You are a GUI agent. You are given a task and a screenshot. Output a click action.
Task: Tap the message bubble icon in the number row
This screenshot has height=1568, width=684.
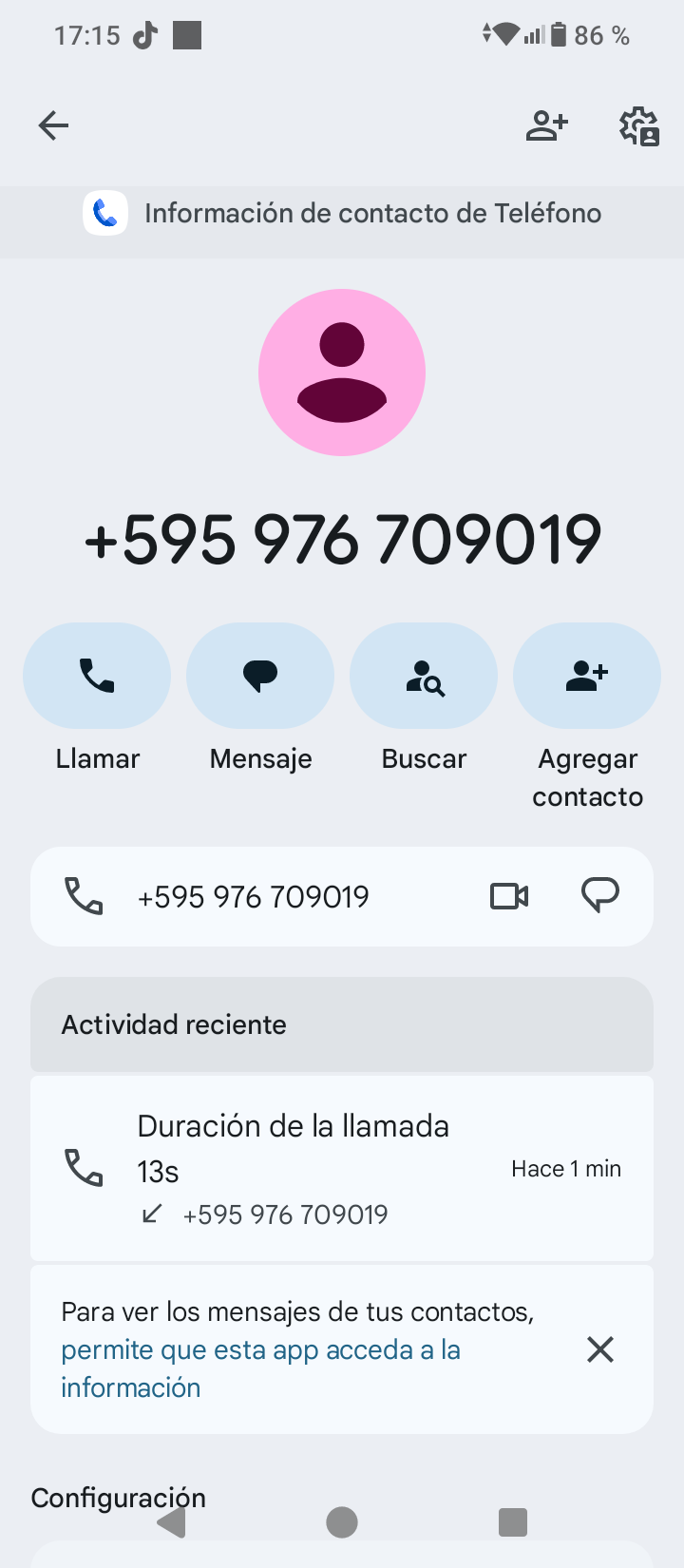click(599, 896)
